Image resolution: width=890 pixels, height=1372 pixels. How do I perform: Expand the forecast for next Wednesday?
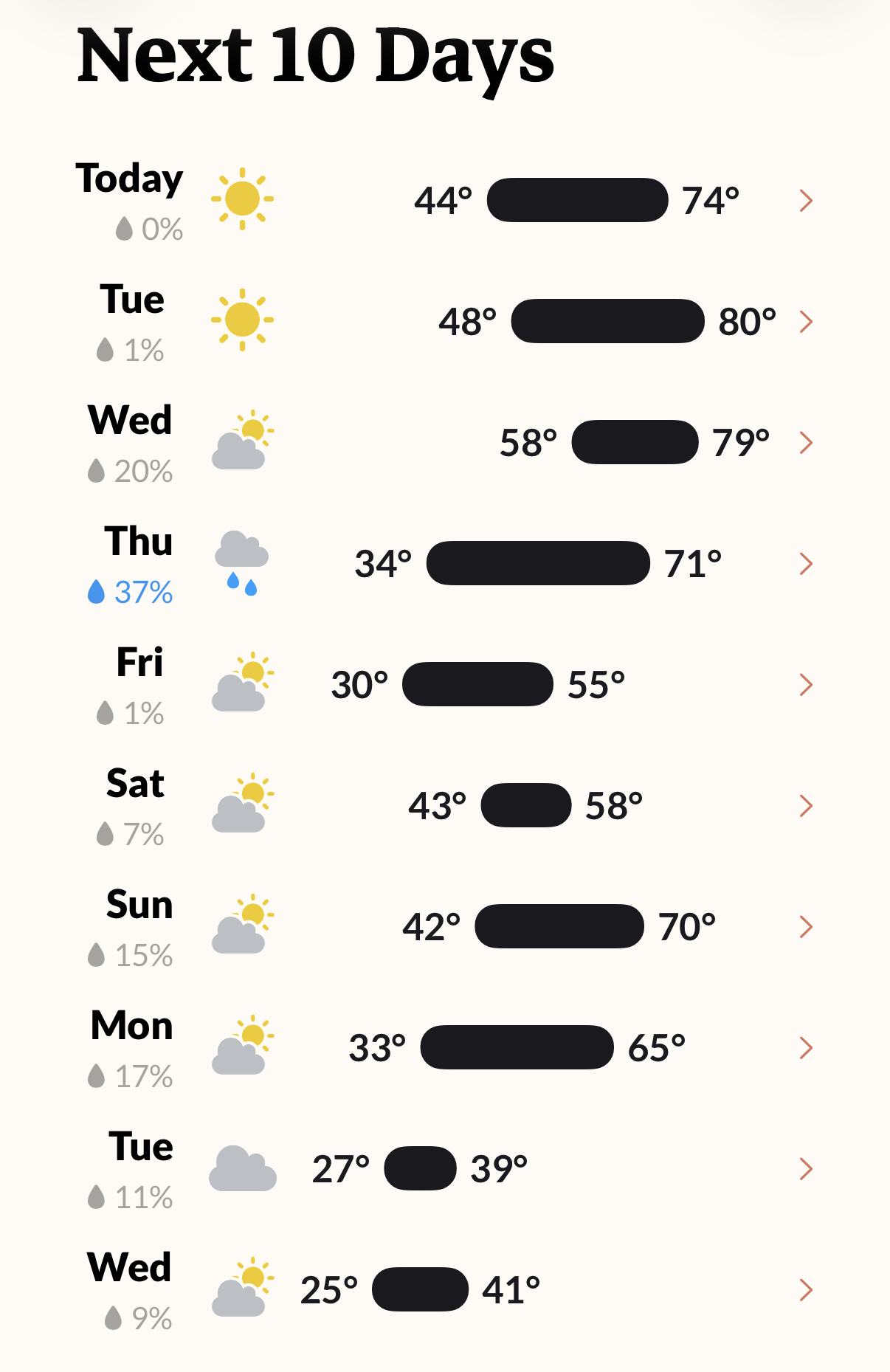click(x=806, y=1289)
